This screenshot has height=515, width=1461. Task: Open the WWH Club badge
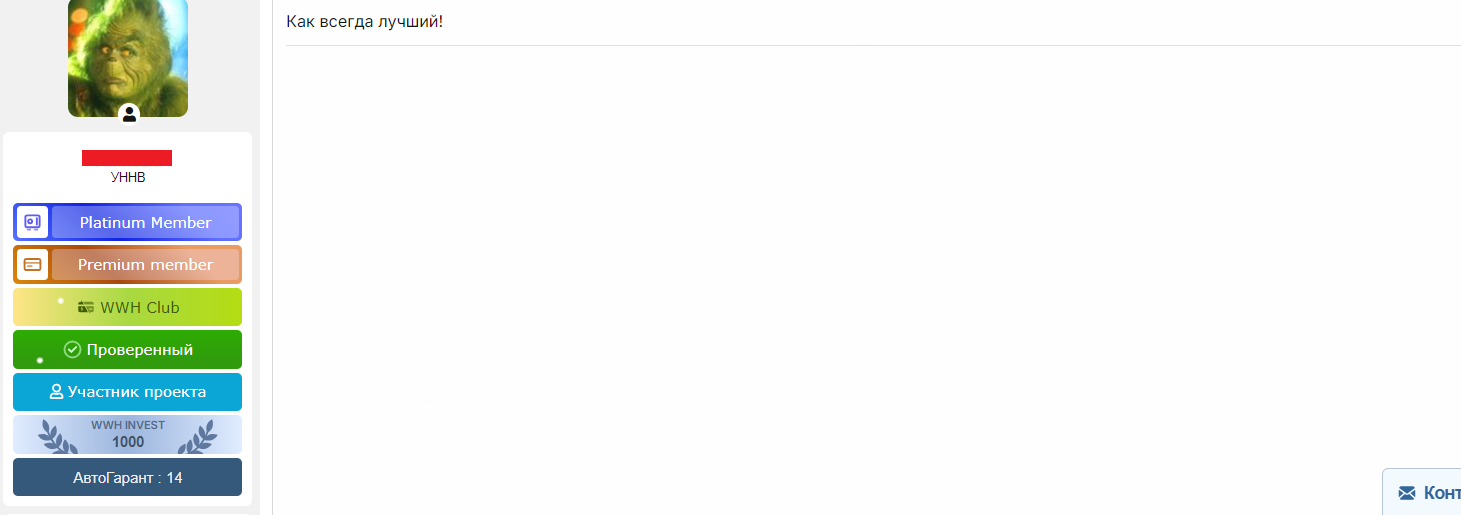tap(128, 307)
